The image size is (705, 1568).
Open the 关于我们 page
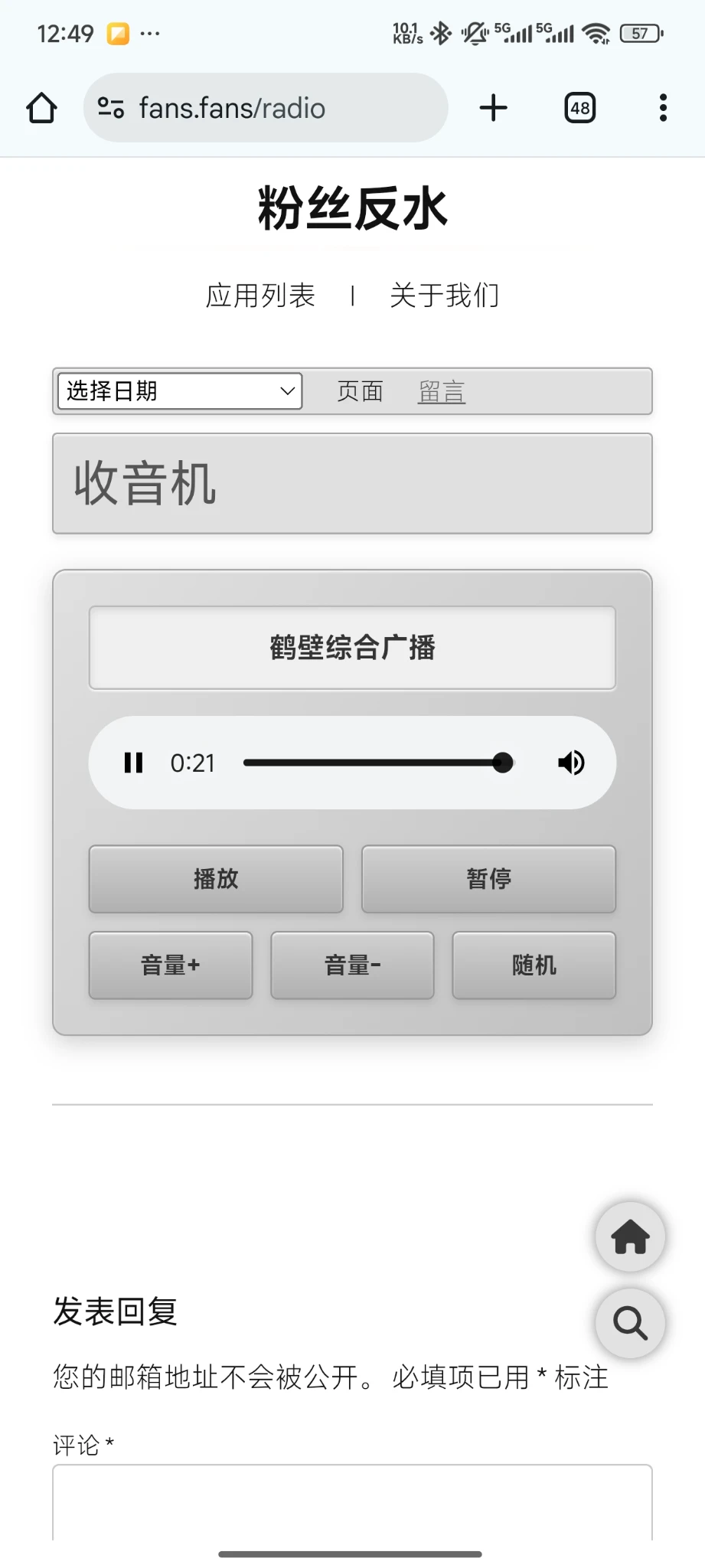444,296
